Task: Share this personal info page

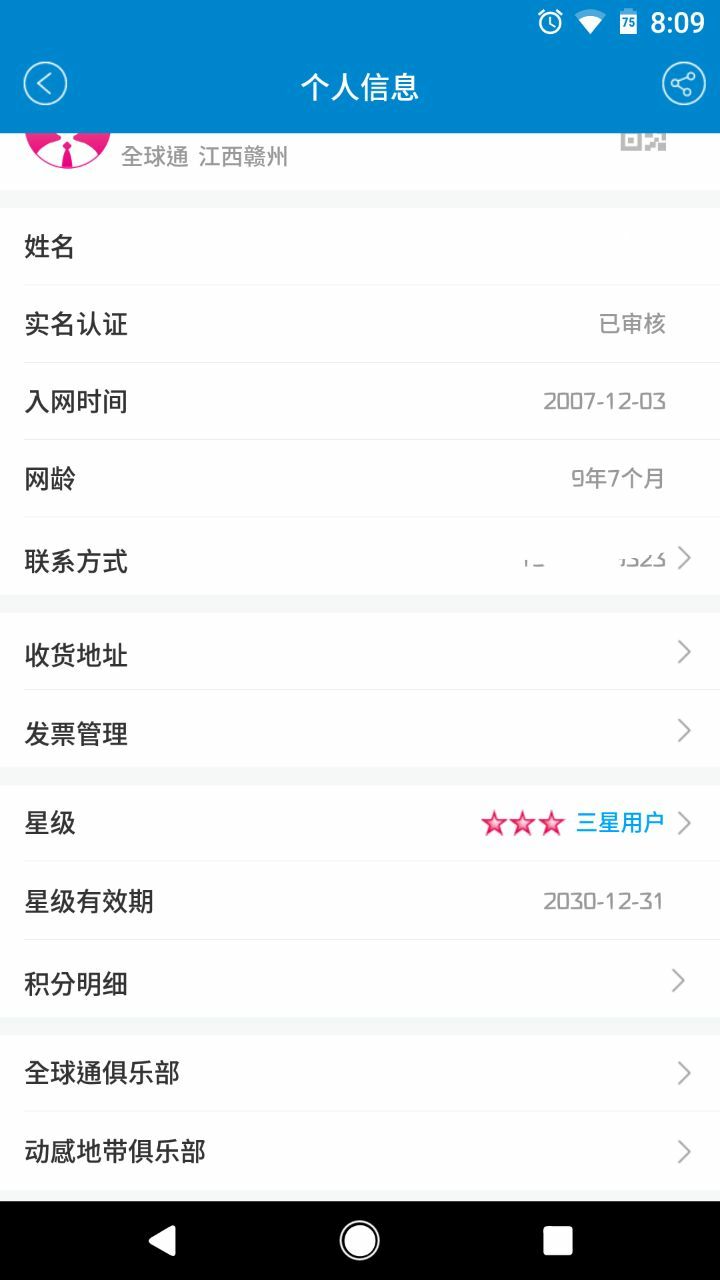Action: pos(683,85)
